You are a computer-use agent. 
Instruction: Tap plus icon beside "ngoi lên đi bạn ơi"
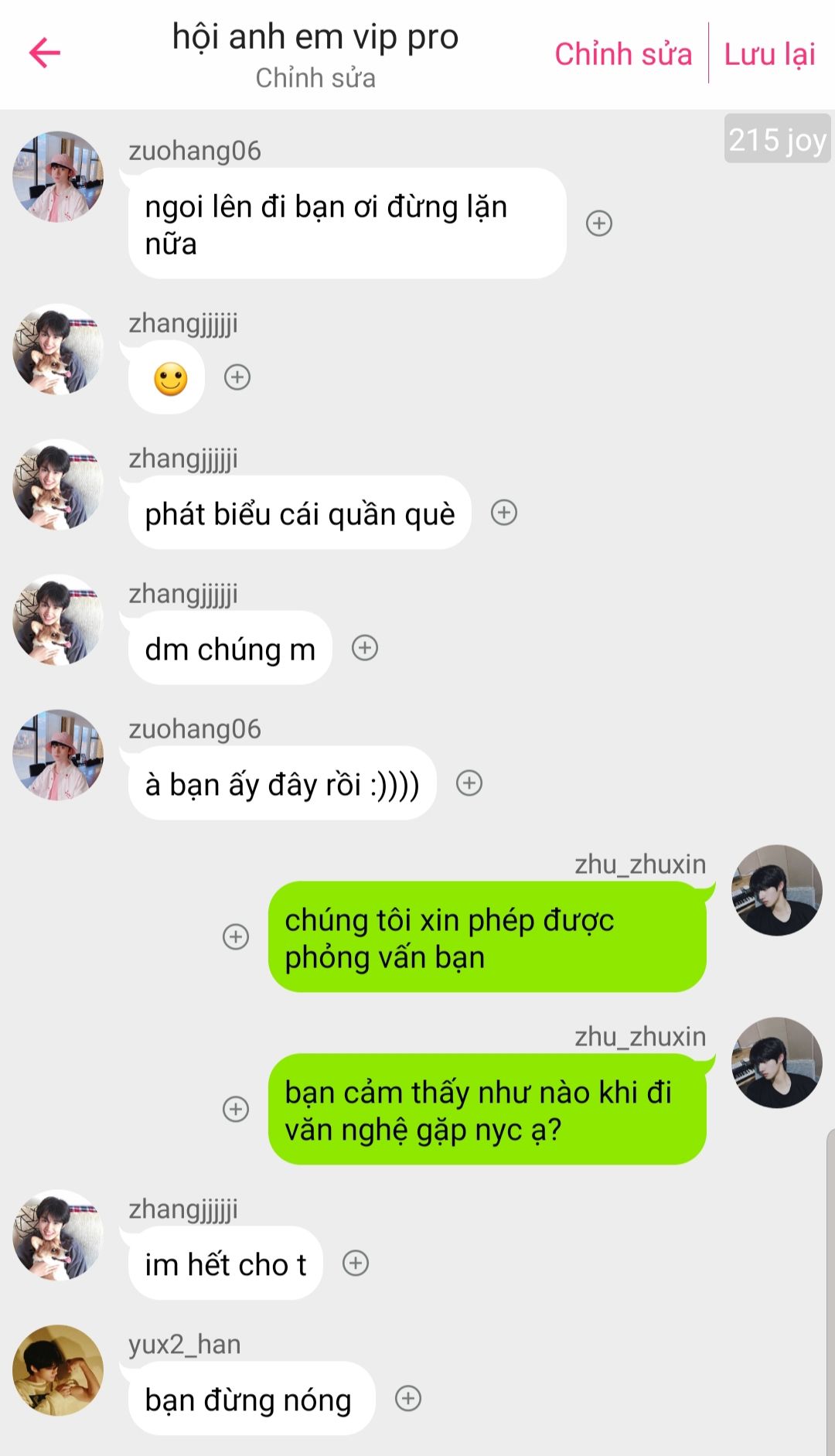(x=599, y=223)
